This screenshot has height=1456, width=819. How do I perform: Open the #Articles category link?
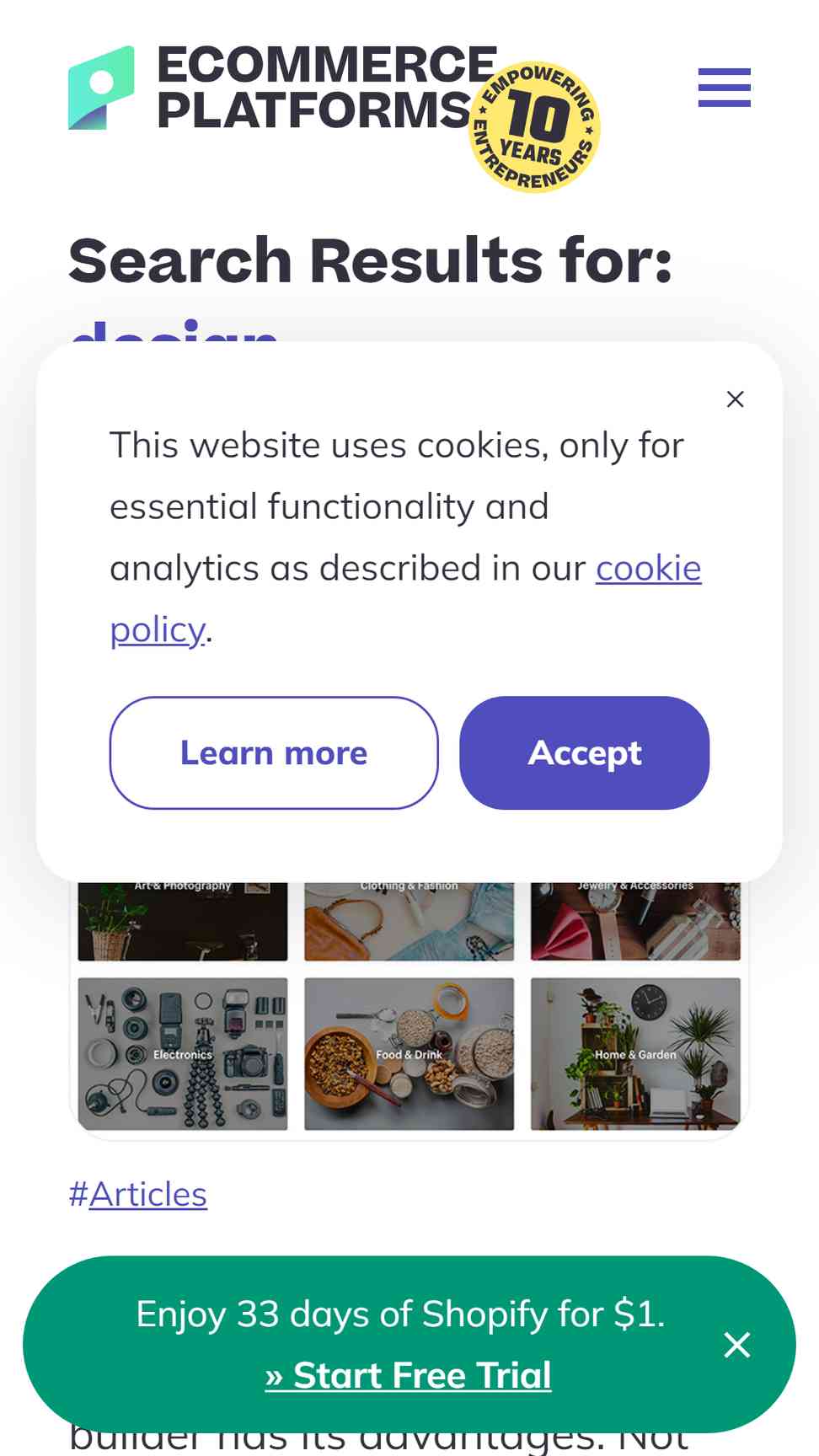coord(138,1194)
